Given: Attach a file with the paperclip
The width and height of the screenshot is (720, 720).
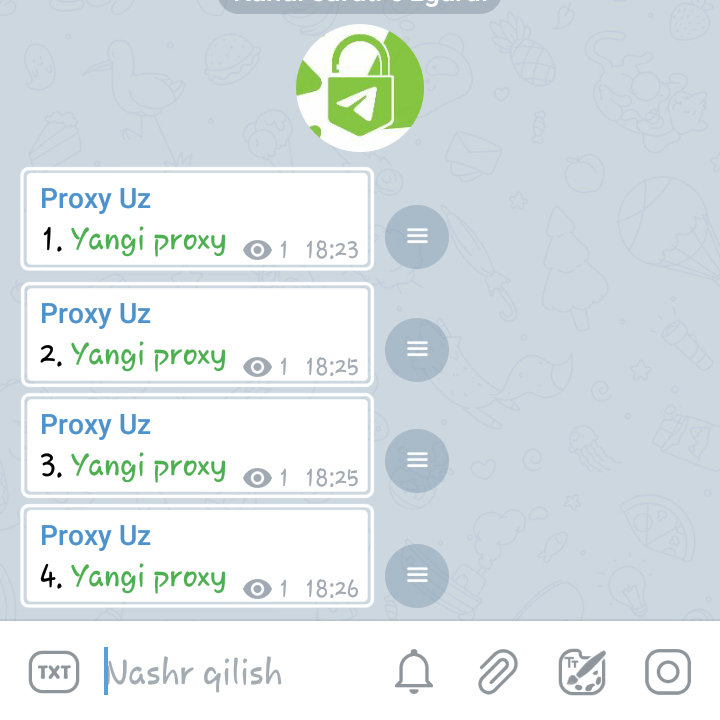Looking at the screenshot, I should 498,672.
